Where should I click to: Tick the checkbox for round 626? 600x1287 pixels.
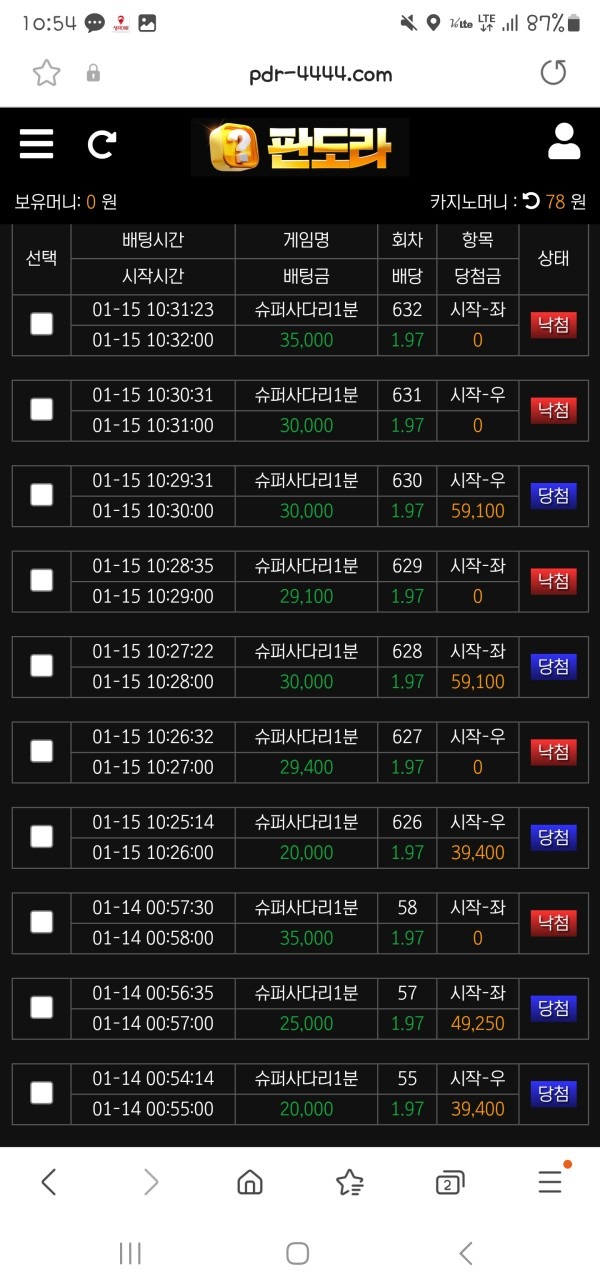point(41,836)
